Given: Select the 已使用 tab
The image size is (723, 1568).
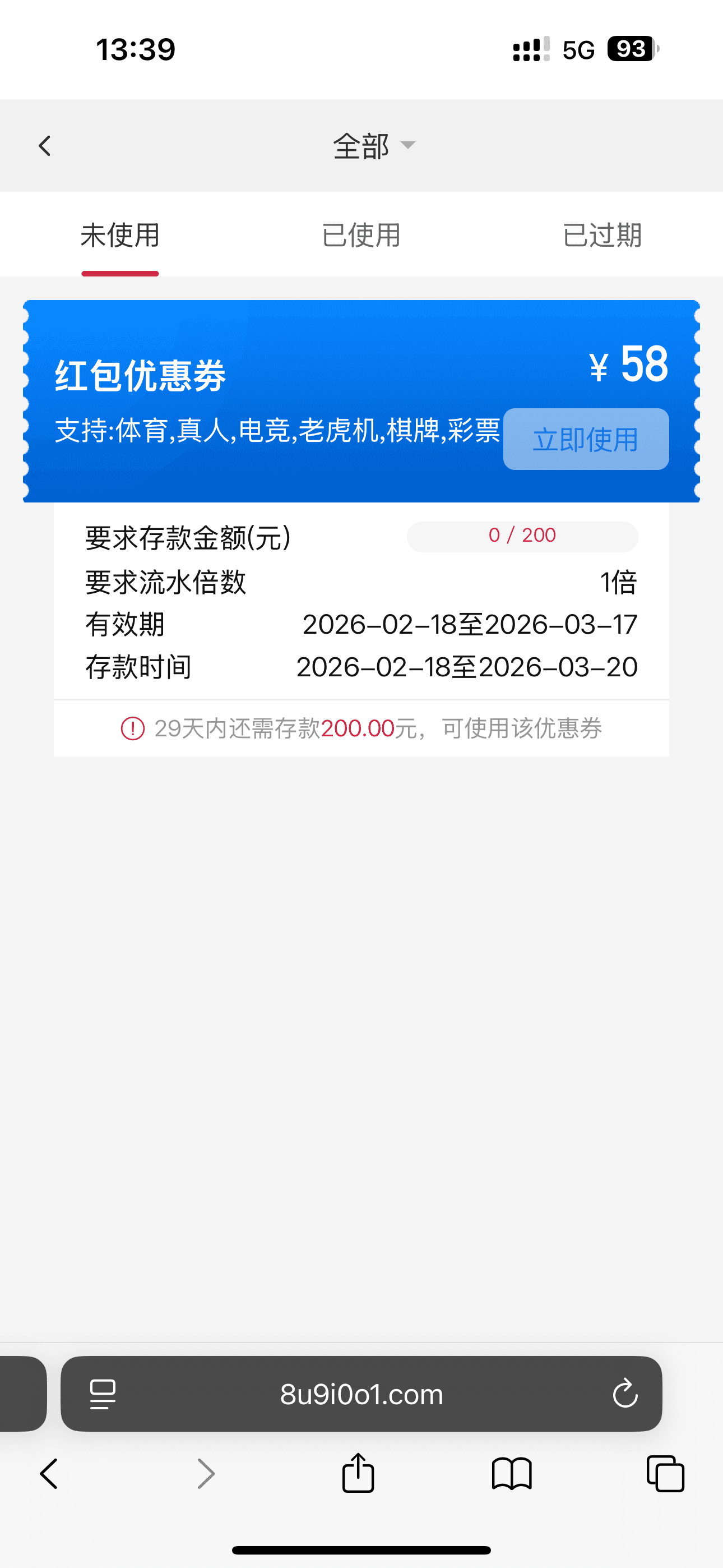Looking at the screenshot, I should [x=361, y=236].
